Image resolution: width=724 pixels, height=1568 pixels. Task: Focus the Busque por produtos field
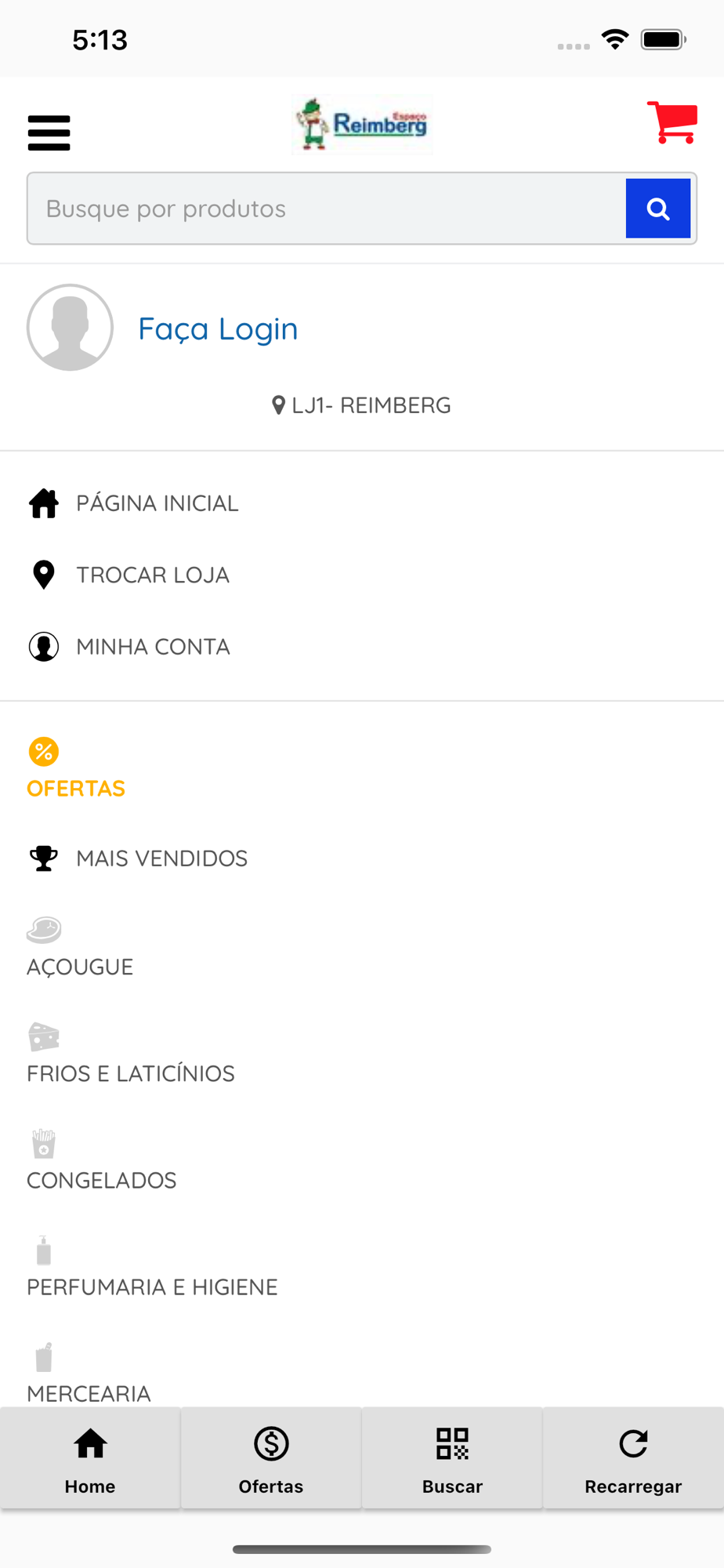tap(327, 209)
